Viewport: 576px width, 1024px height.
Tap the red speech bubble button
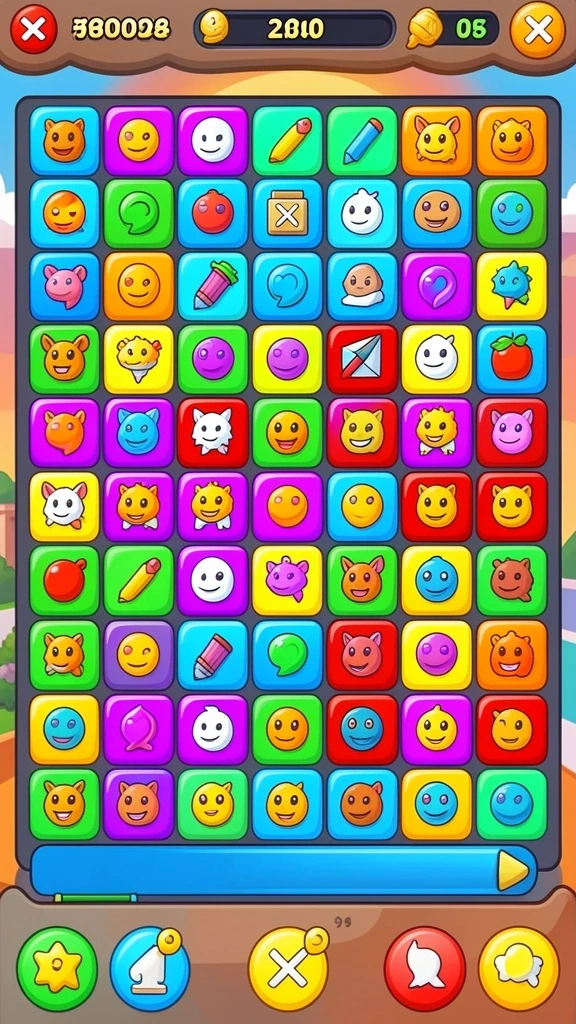425,968
